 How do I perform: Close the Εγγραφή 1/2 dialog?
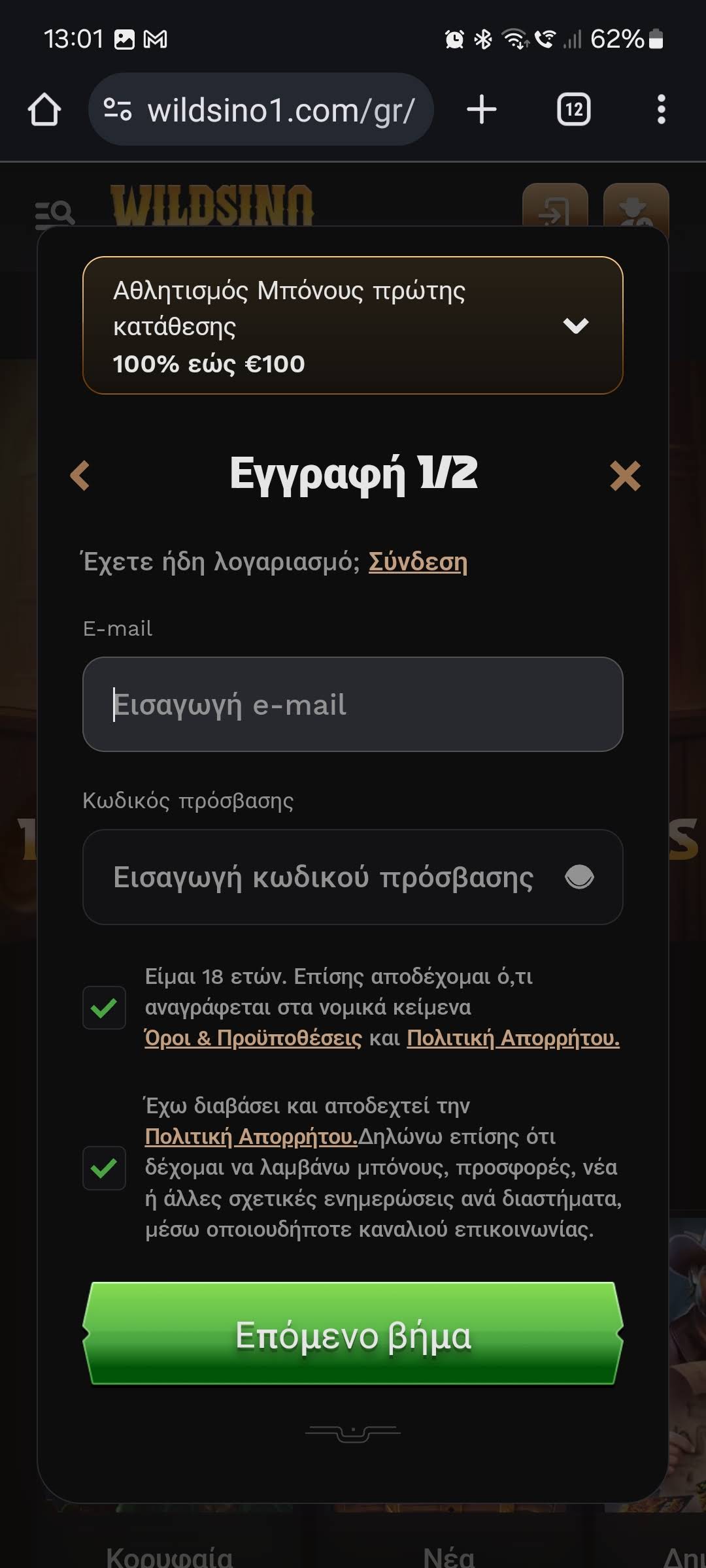click(625, 476)
